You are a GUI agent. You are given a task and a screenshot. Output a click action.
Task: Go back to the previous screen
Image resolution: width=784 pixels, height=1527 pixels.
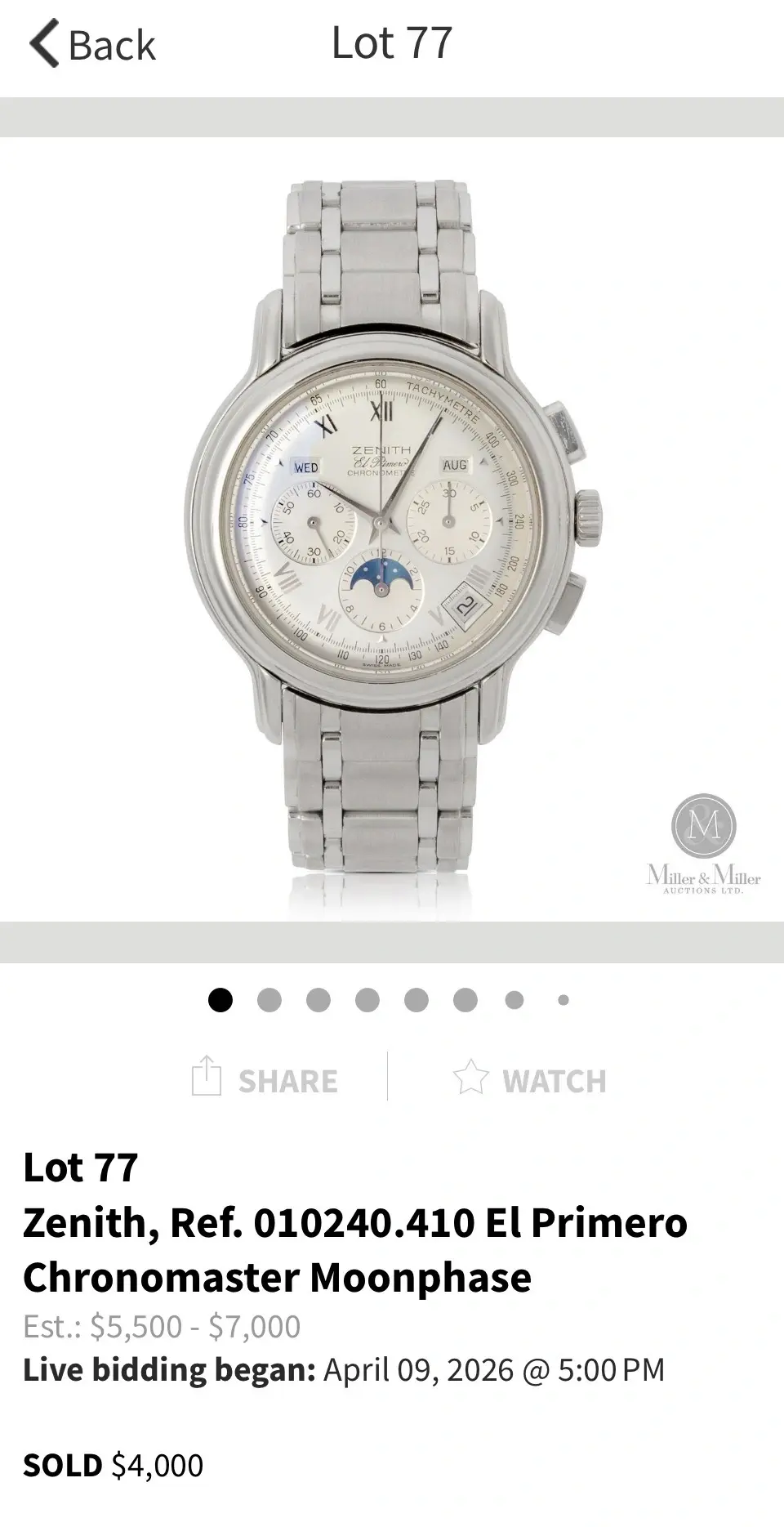(x=91, y=44)
